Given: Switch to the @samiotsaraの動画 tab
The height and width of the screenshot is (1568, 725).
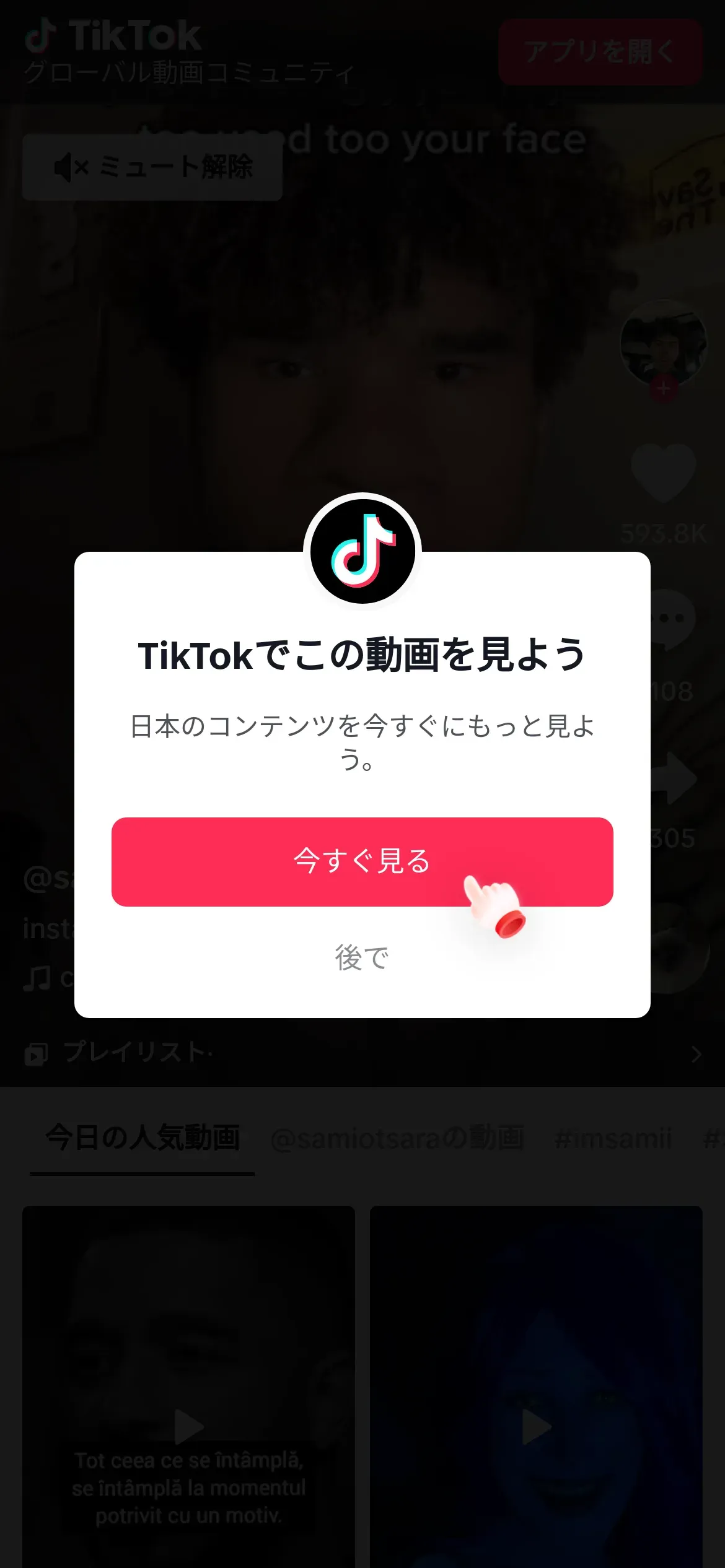Looking at the screenshot, I should pyautogui.click(x=397, y=1138).
